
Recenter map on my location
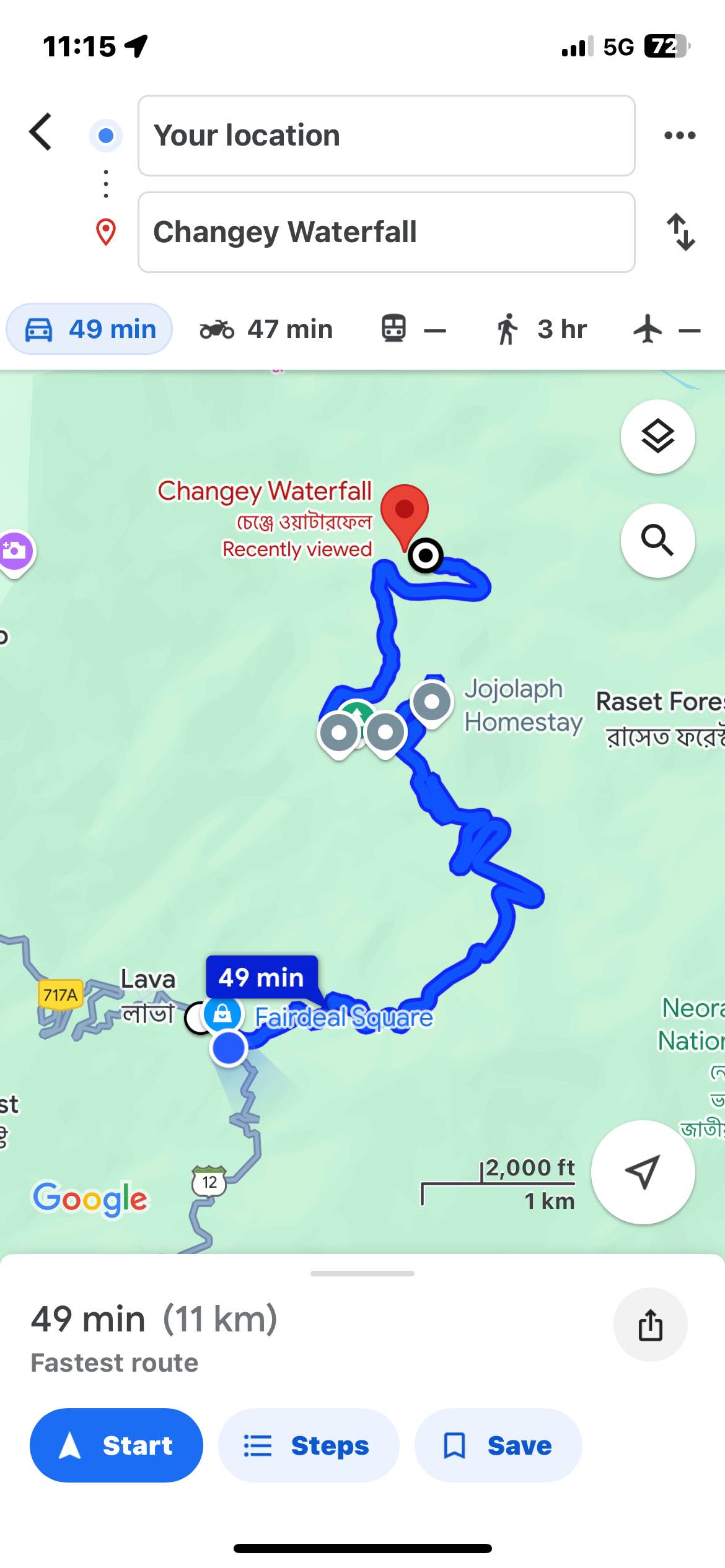tap(643, 1172)
